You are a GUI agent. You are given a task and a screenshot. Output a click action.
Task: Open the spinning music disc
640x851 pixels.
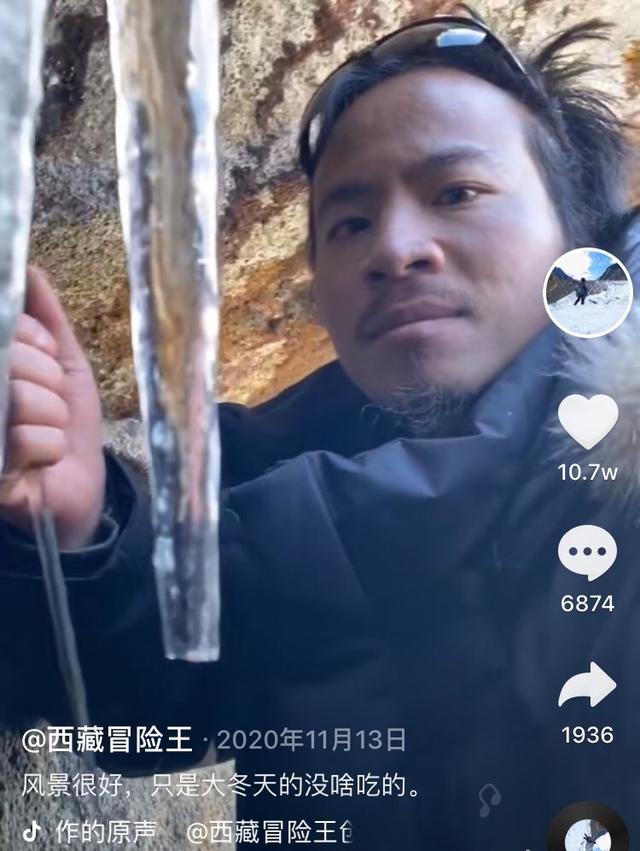[x=590, y=832]
